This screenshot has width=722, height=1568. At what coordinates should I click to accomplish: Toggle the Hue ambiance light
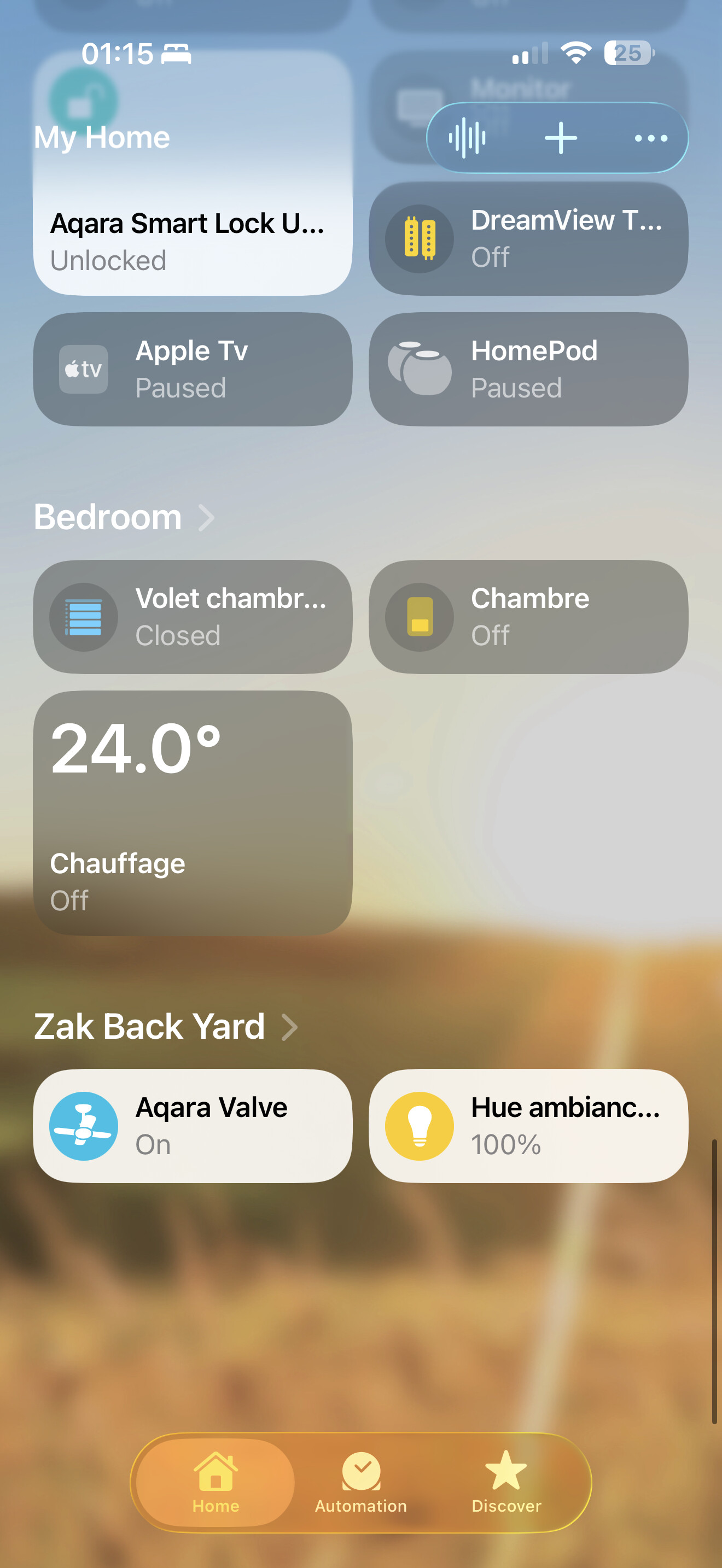point(420,1126)
